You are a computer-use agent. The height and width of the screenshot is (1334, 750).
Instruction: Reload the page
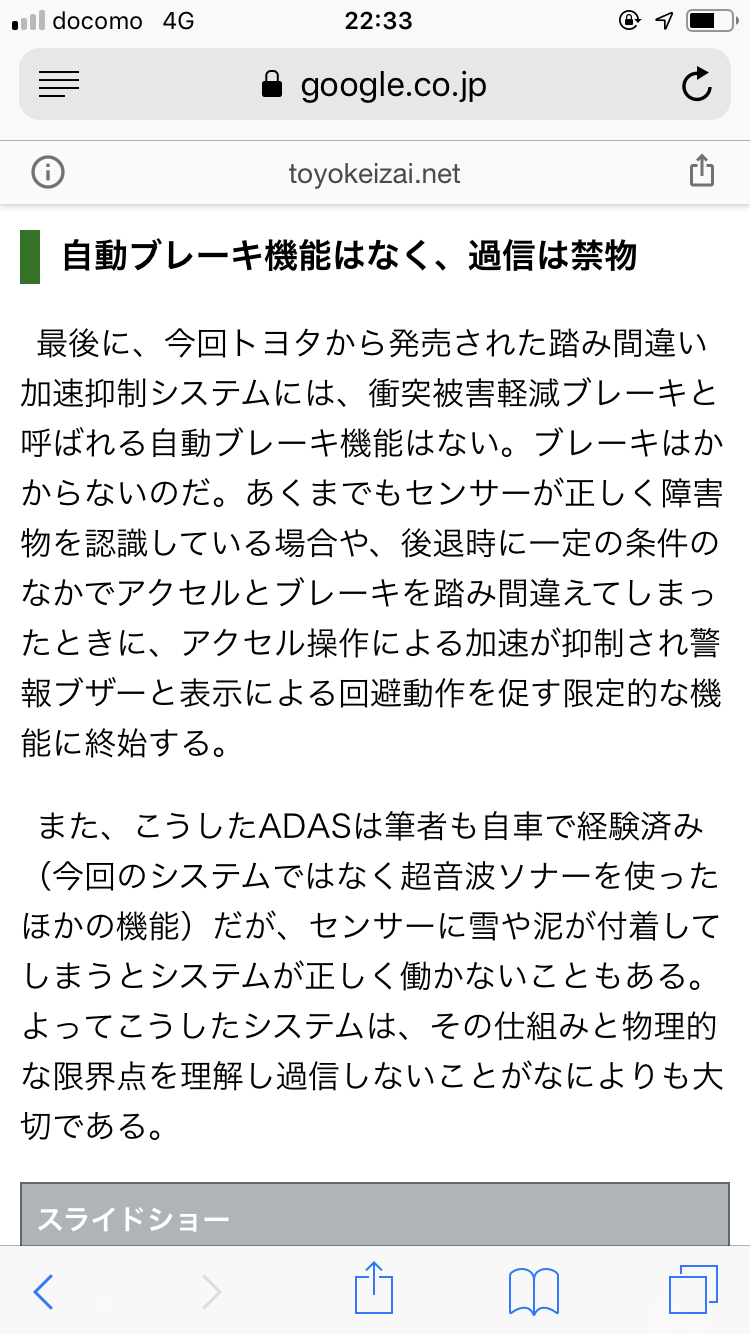pos(696,85)
